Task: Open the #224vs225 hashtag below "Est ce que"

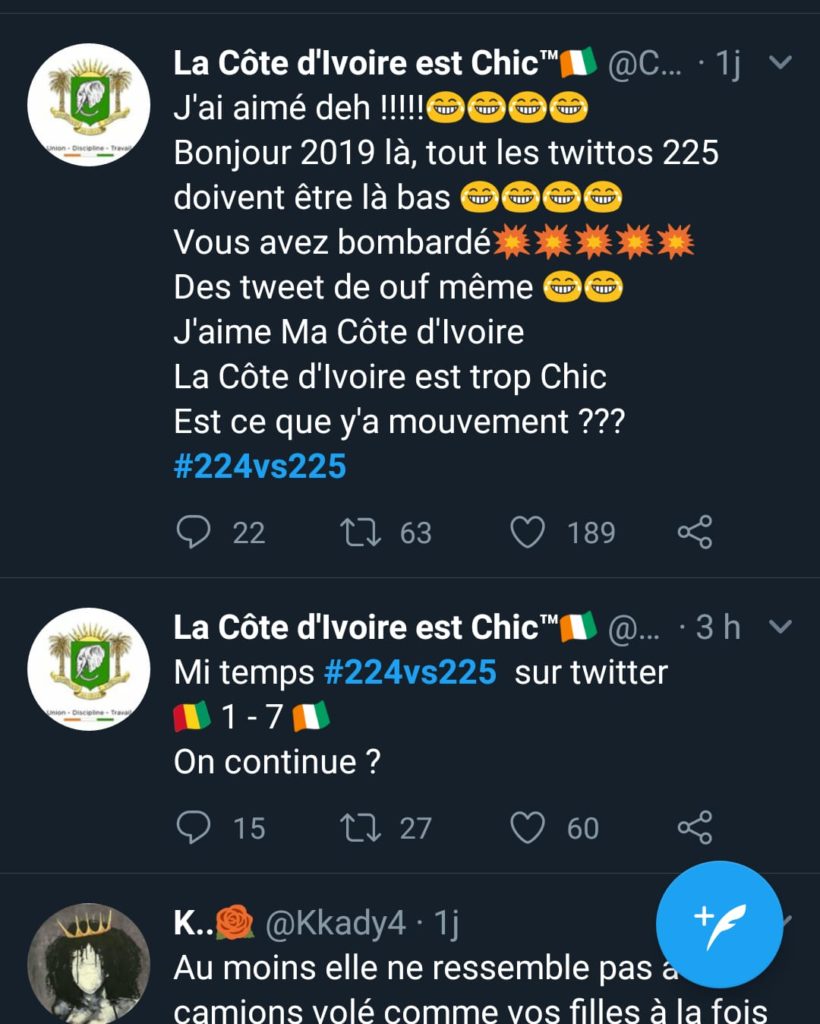Action: (260, 467)
